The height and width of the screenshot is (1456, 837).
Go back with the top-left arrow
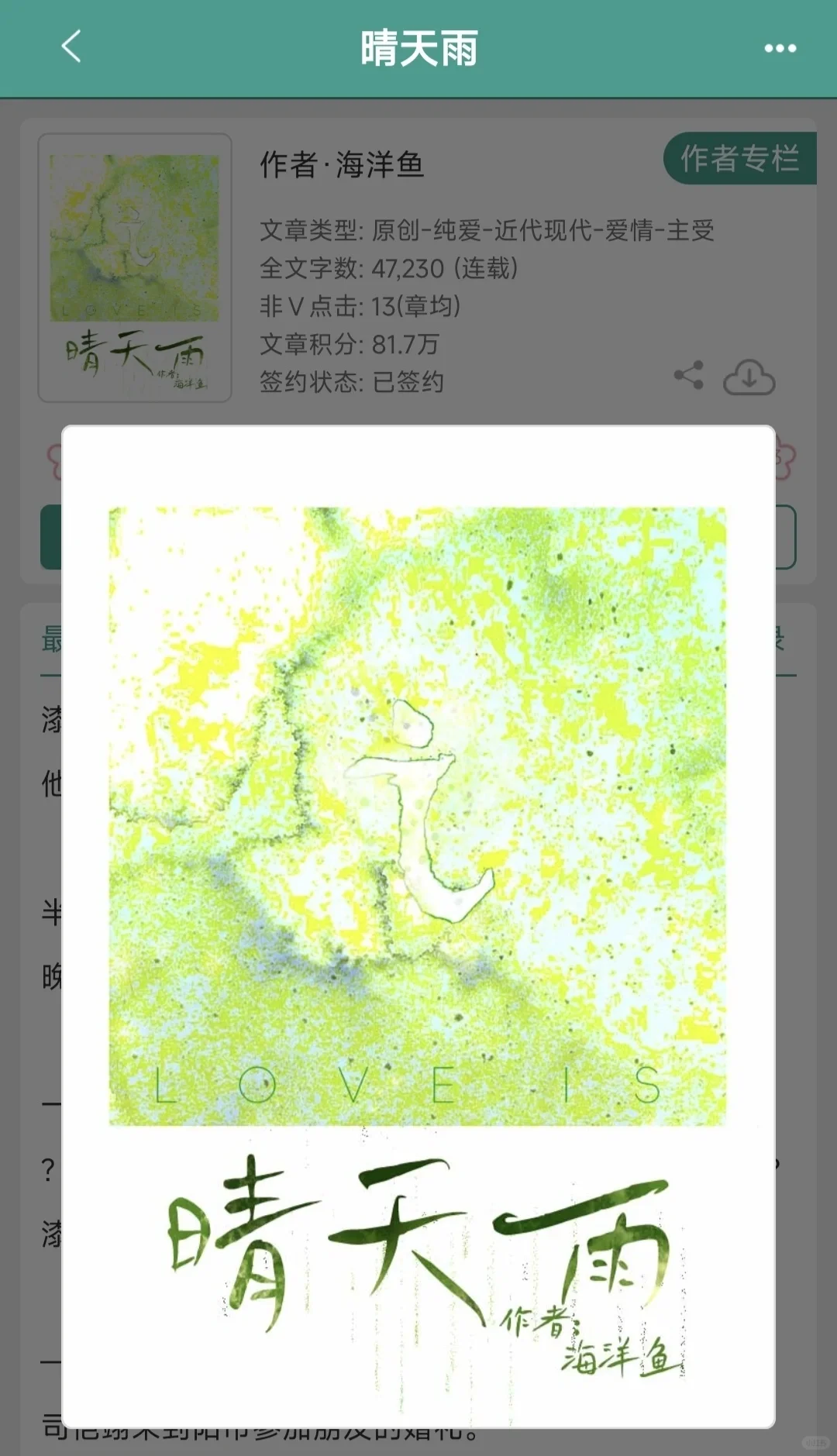coord(71,46)
